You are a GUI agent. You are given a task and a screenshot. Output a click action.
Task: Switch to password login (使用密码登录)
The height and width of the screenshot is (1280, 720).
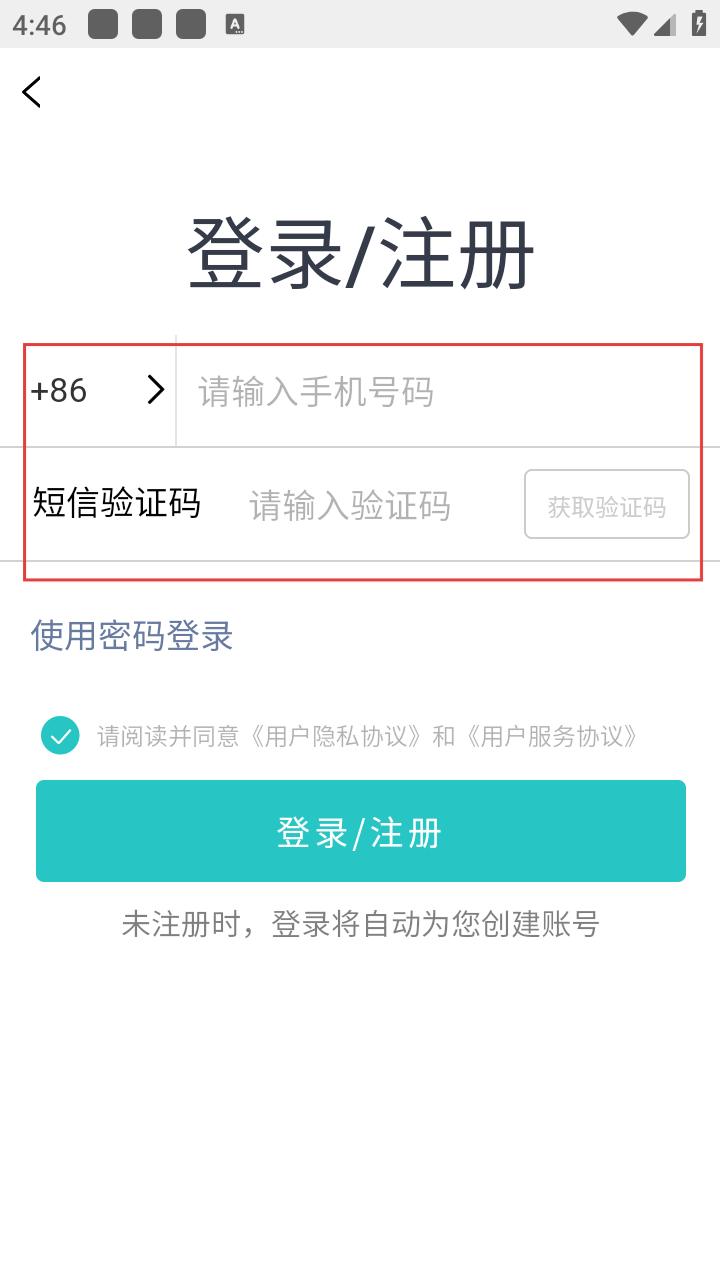point(132,635)
